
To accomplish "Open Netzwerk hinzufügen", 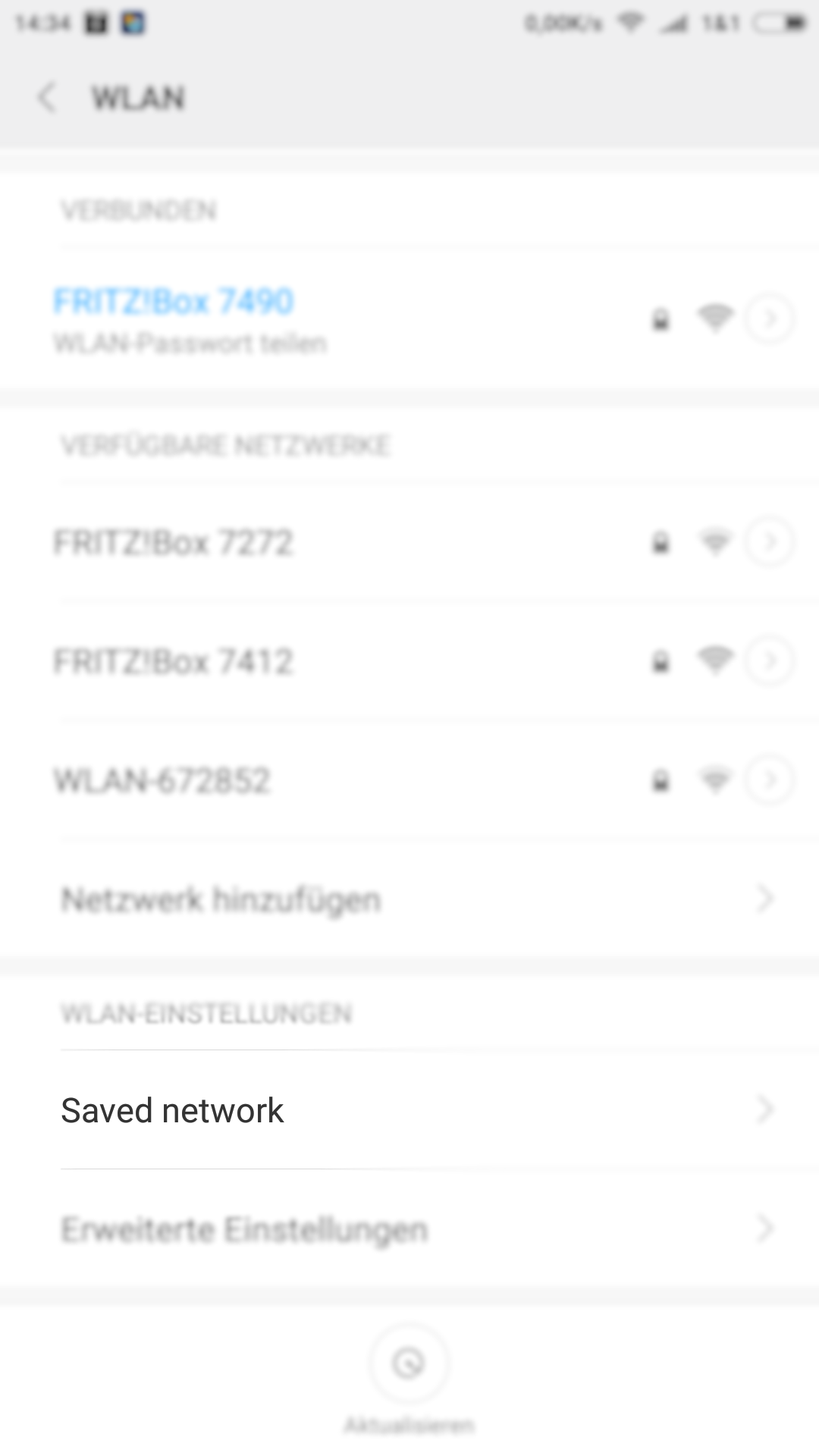I will click(409, 899).
